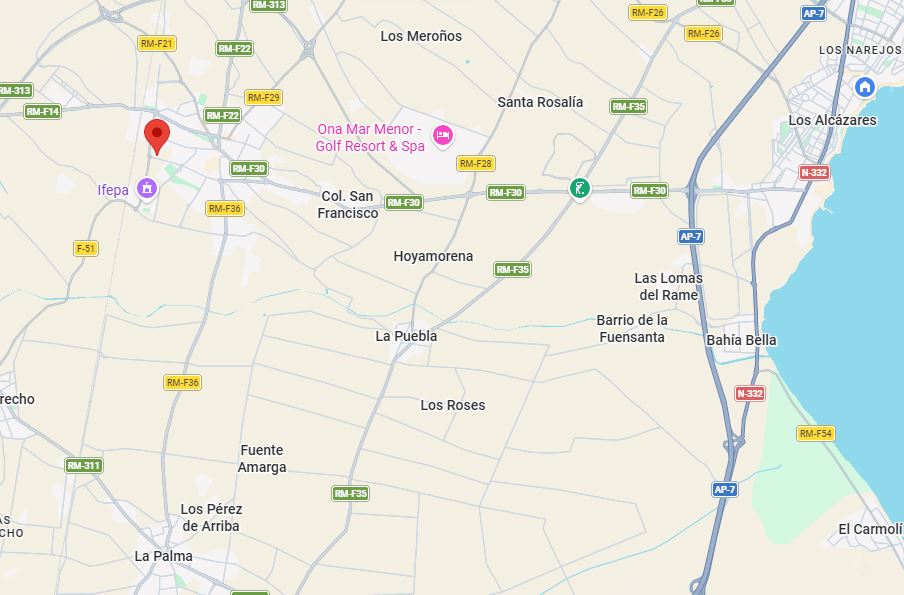
Task: Tap the red location pin marker
Action: [x=156, y=134]
